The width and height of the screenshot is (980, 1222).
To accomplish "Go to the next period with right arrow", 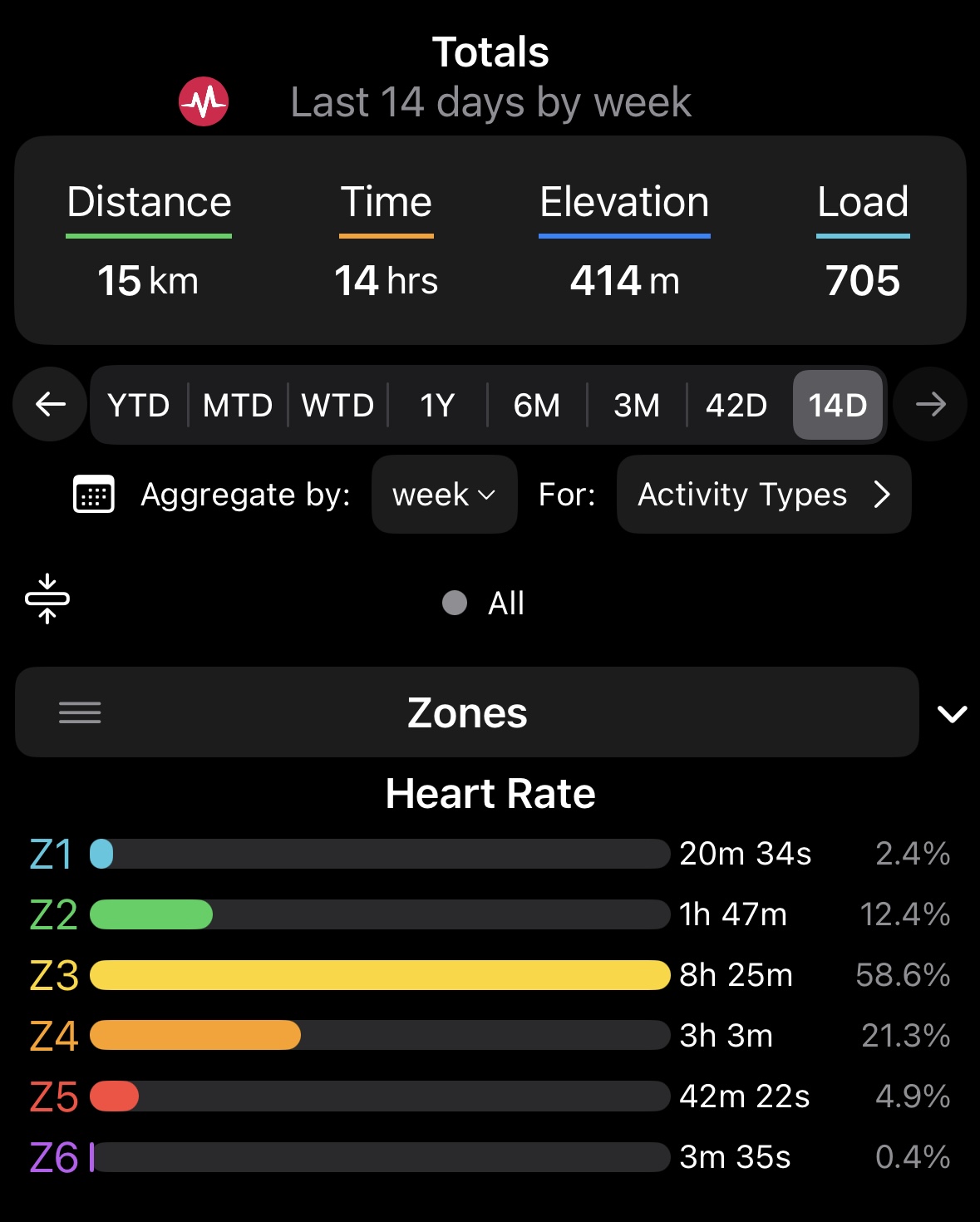I will click(x=930, y=405).
